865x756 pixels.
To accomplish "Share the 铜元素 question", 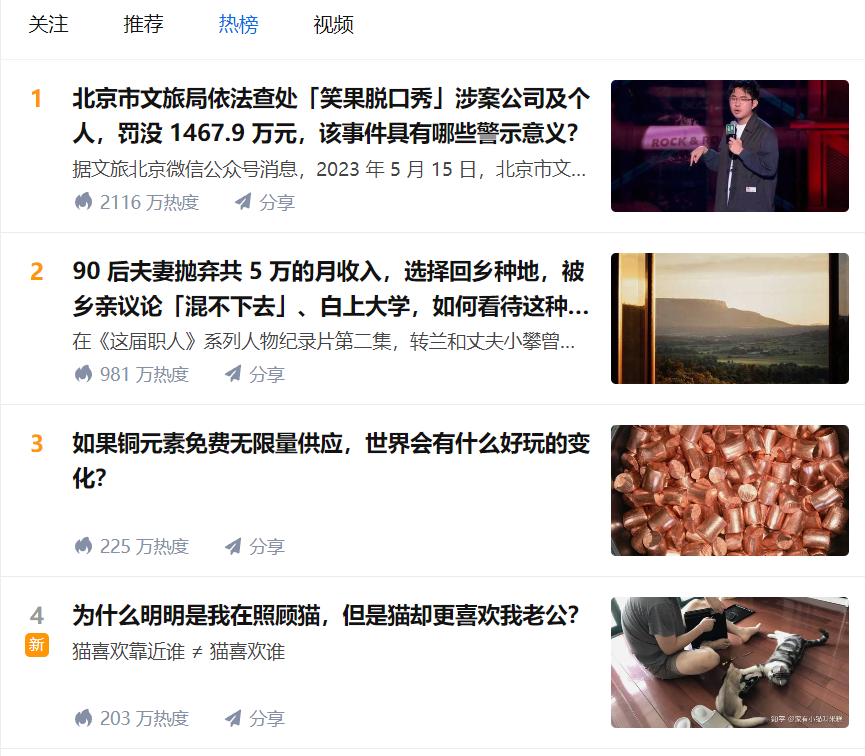I will (255, 546).
